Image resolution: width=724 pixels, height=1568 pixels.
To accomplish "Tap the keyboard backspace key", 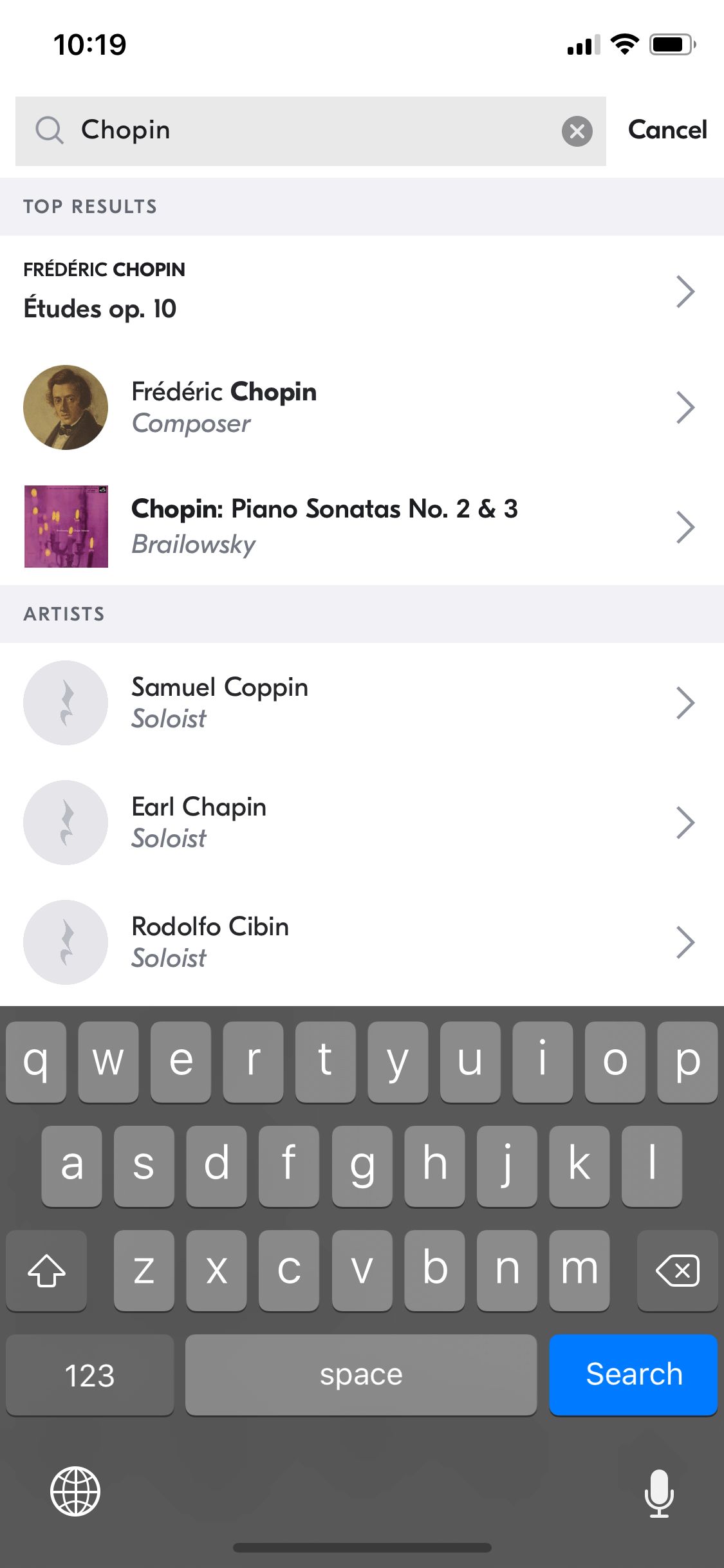I will pos(677,1271).
